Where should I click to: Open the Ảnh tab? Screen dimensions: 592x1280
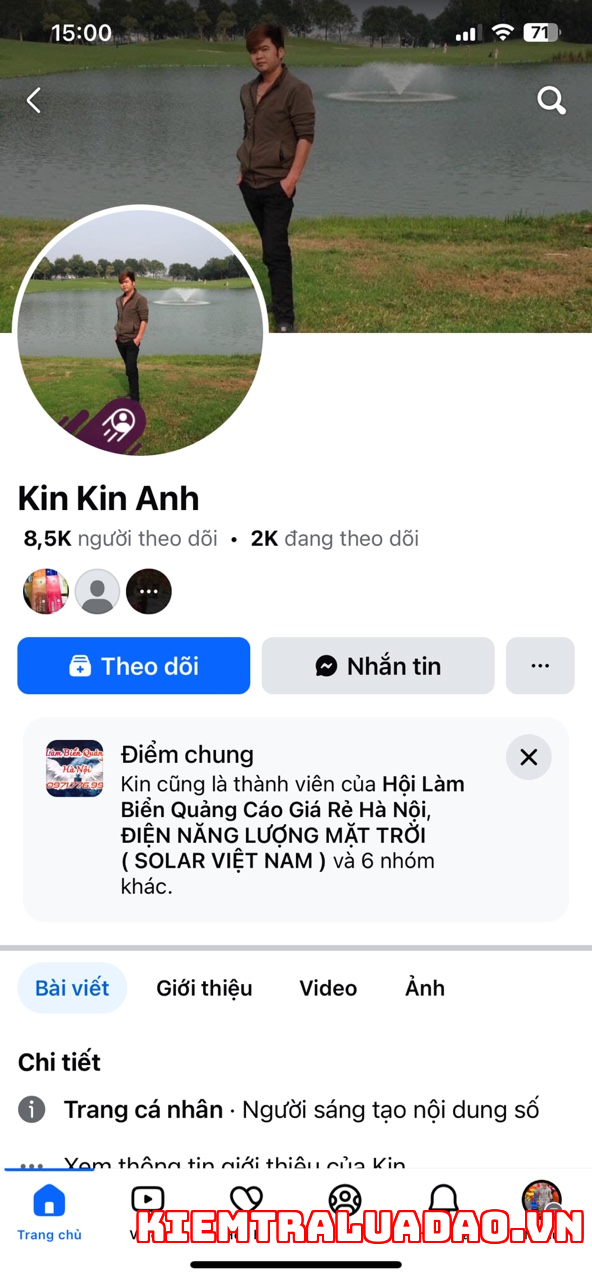click(425, 988)
